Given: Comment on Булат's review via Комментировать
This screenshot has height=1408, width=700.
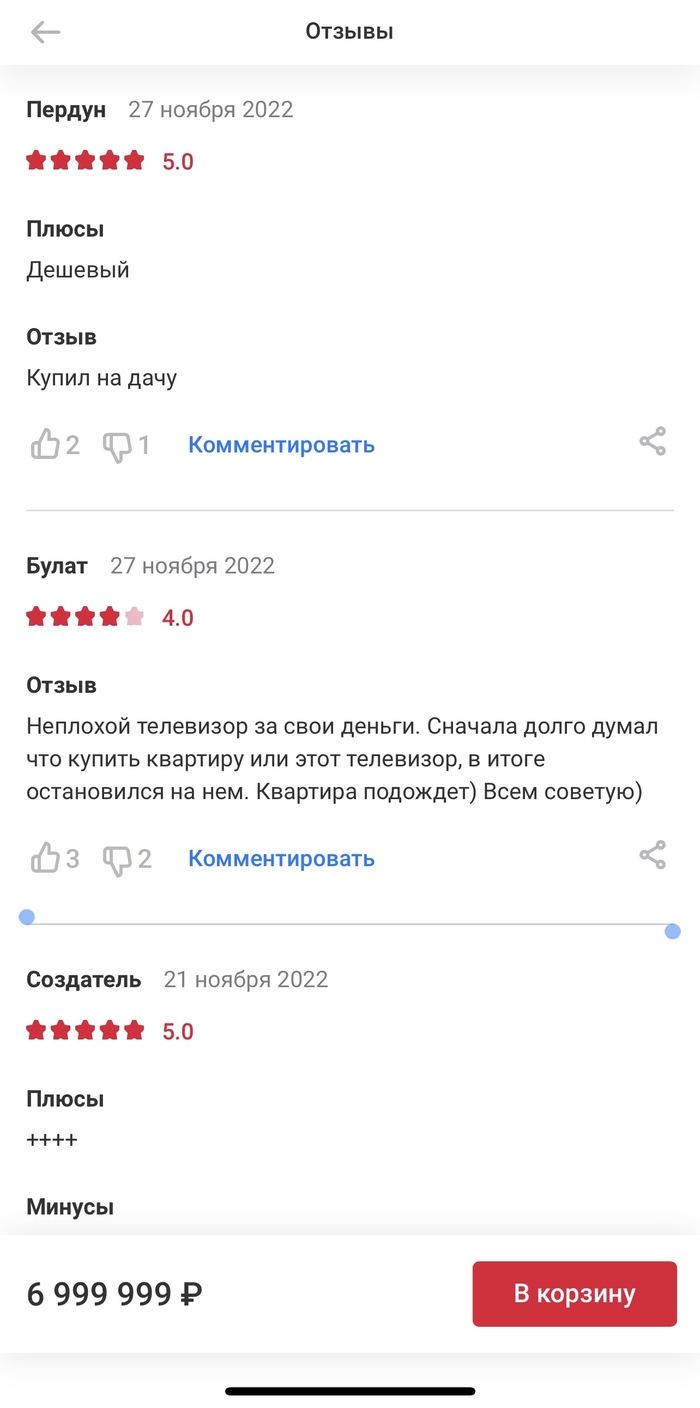Looking at the screenshot, I should click(281, 858).
